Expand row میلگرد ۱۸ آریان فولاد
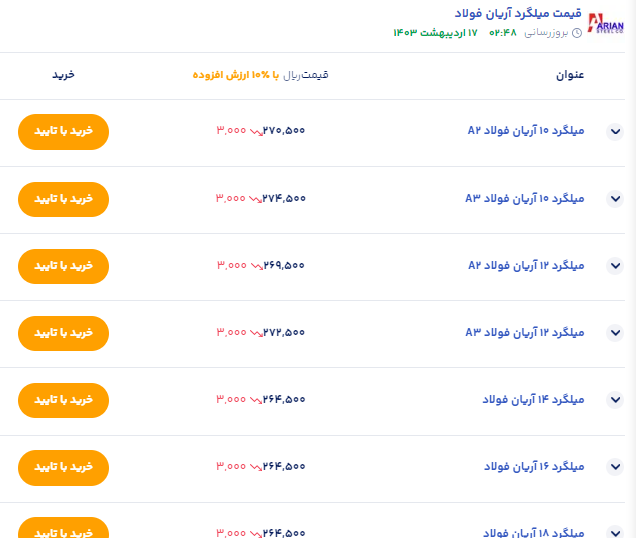This screenshot has width=636, height=538. pyautogui.click(x=616, y=532)
